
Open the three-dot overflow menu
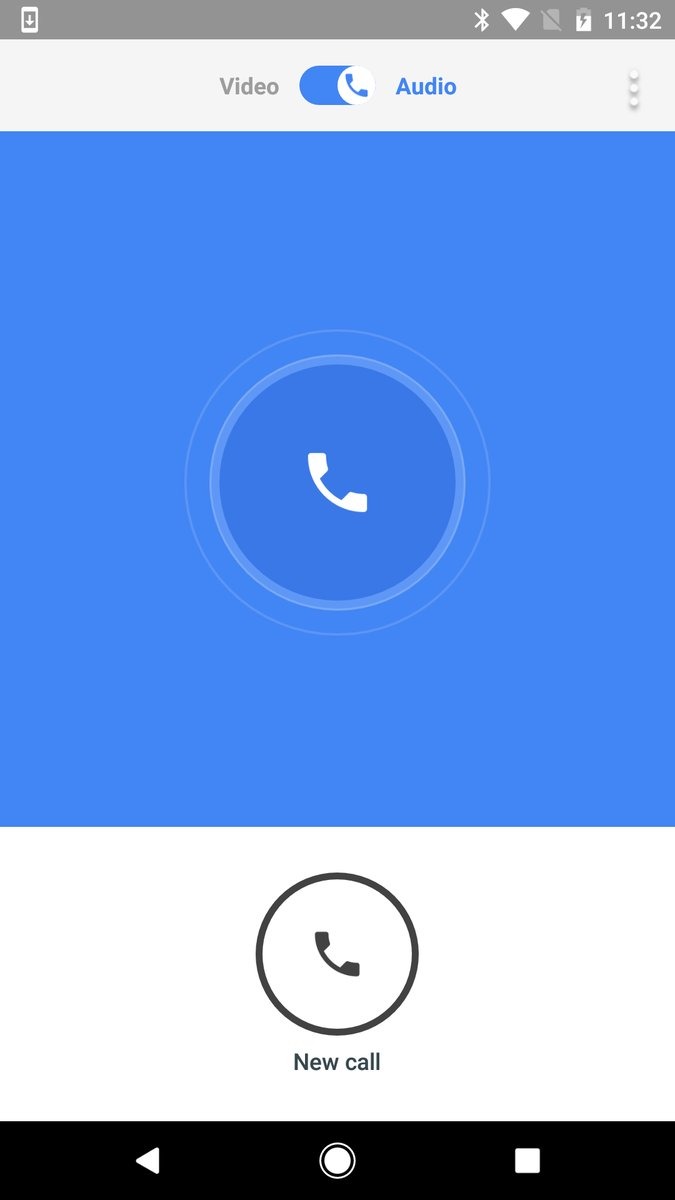(x=633, y=89)
